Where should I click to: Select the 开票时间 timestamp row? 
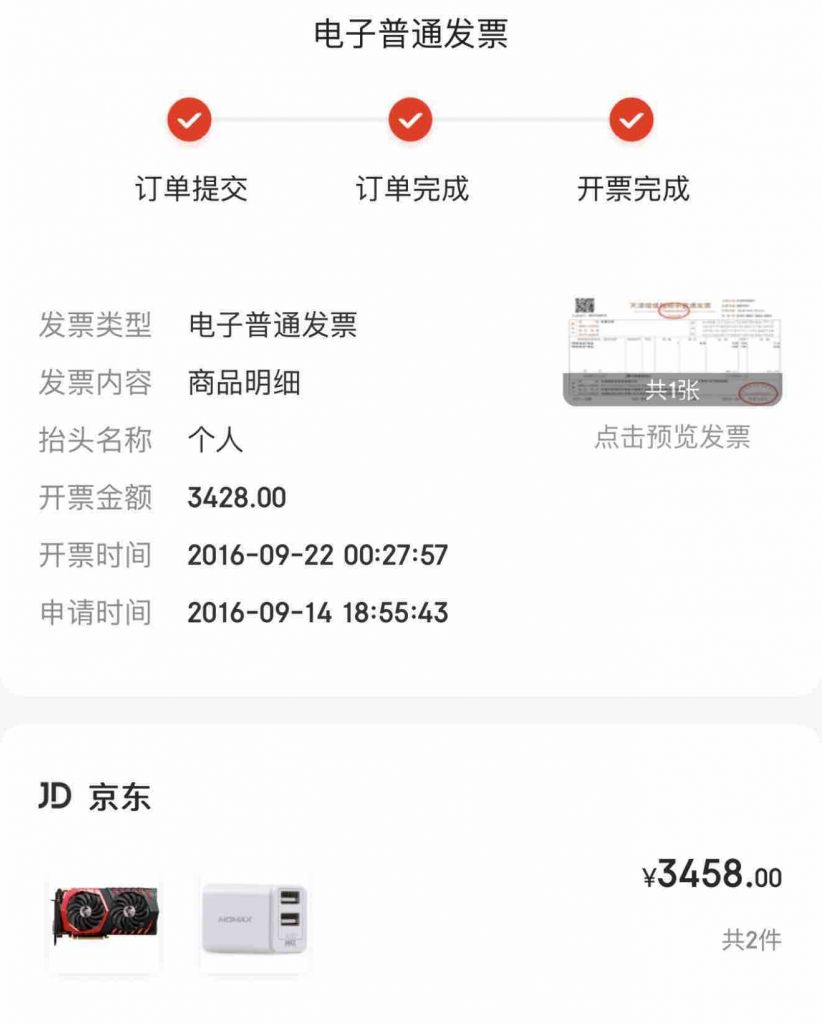pyautogui.click(x=317, y=555)
